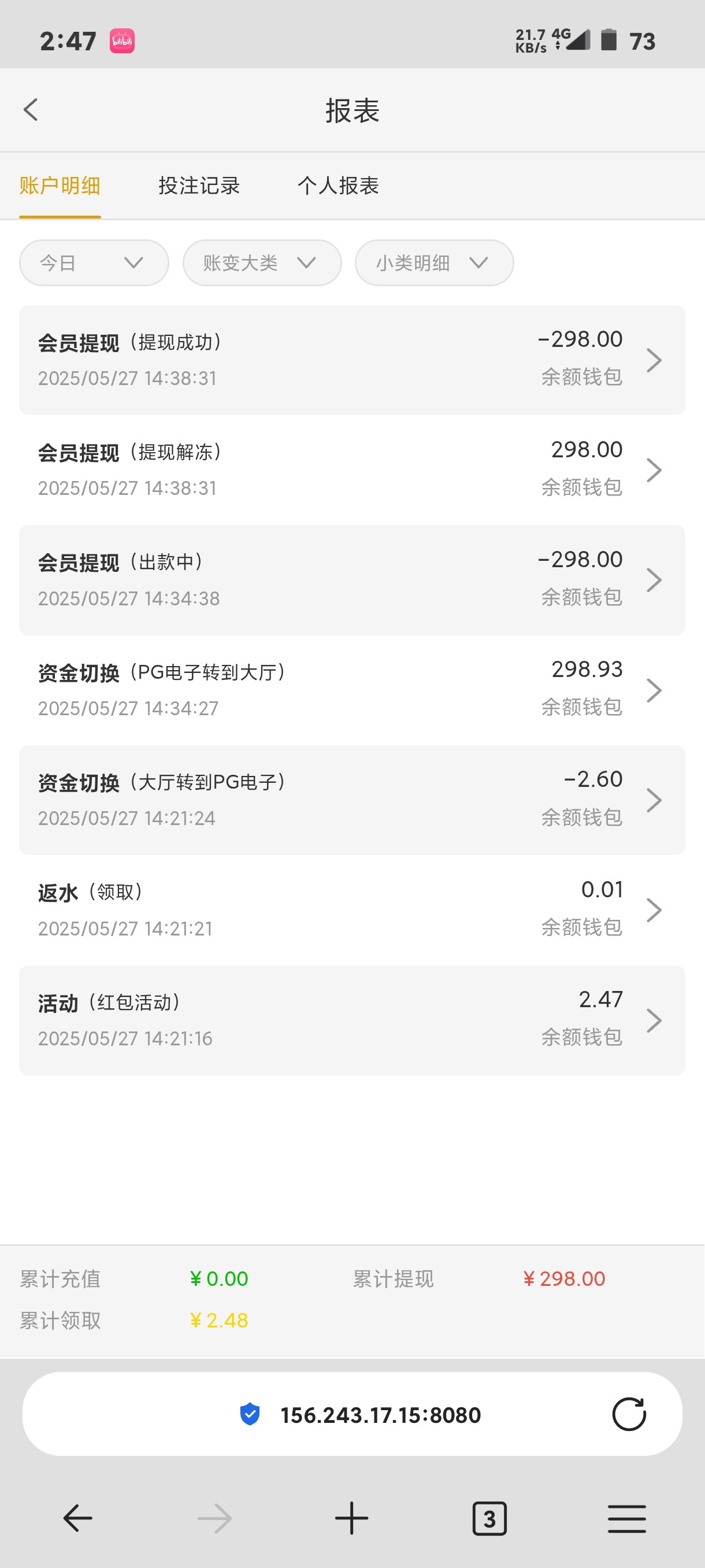Open the browser hamburger menu
This screenshot has width=705, height=1568.
pos(626,1519)
